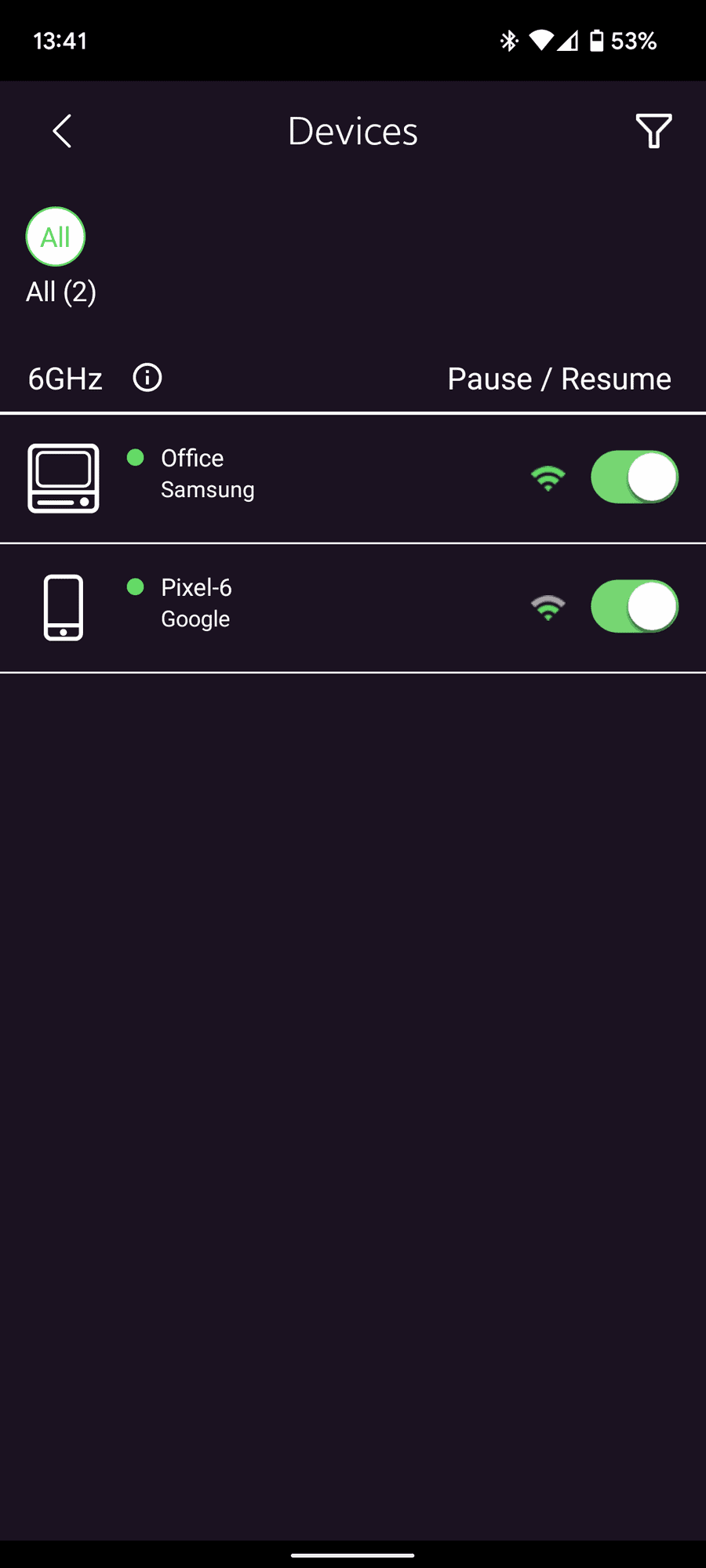This screenshot has width=706, height=1568.
Task: Pause internet for the Pixel-6 device
Action: (x=634, y=606)
